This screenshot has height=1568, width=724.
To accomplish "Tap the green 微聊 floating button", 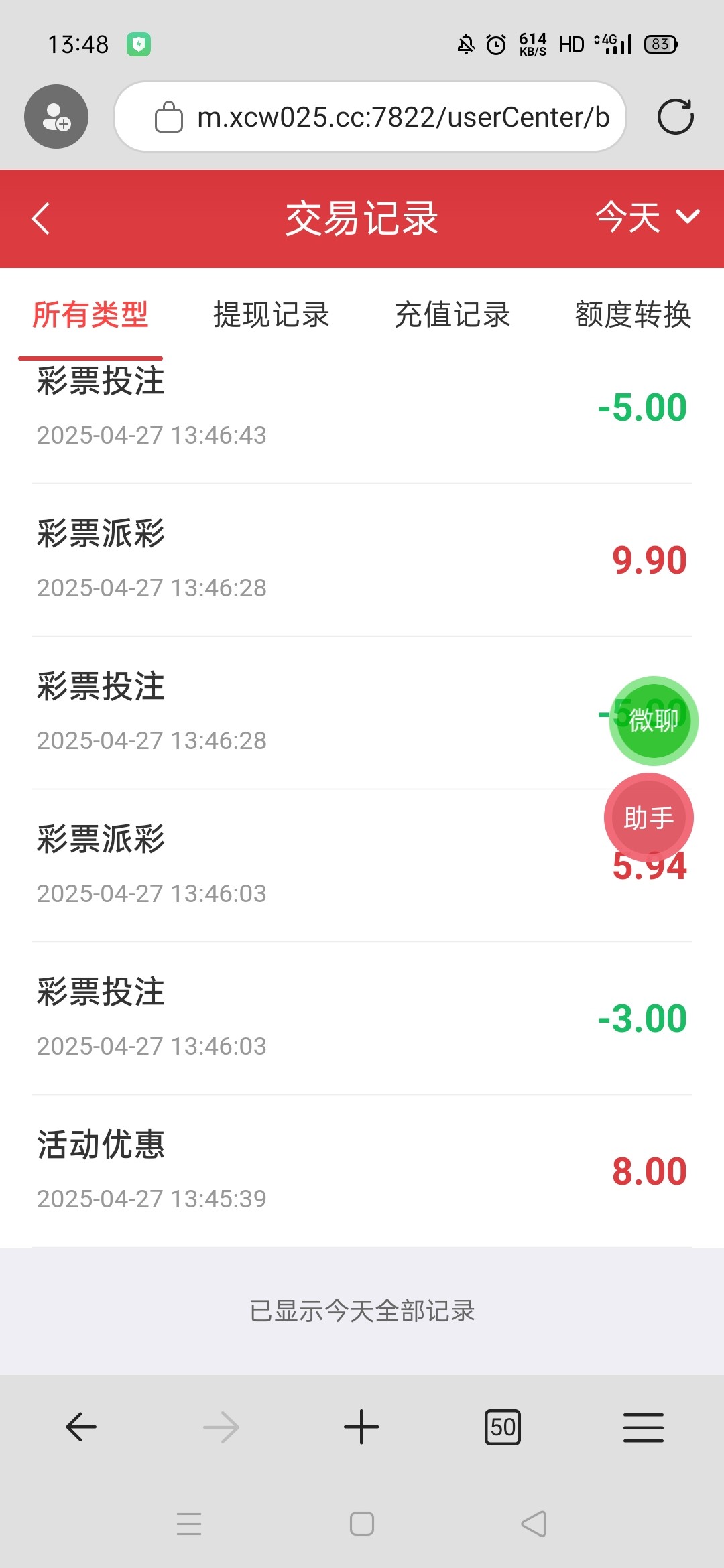I will pos(654,721).
